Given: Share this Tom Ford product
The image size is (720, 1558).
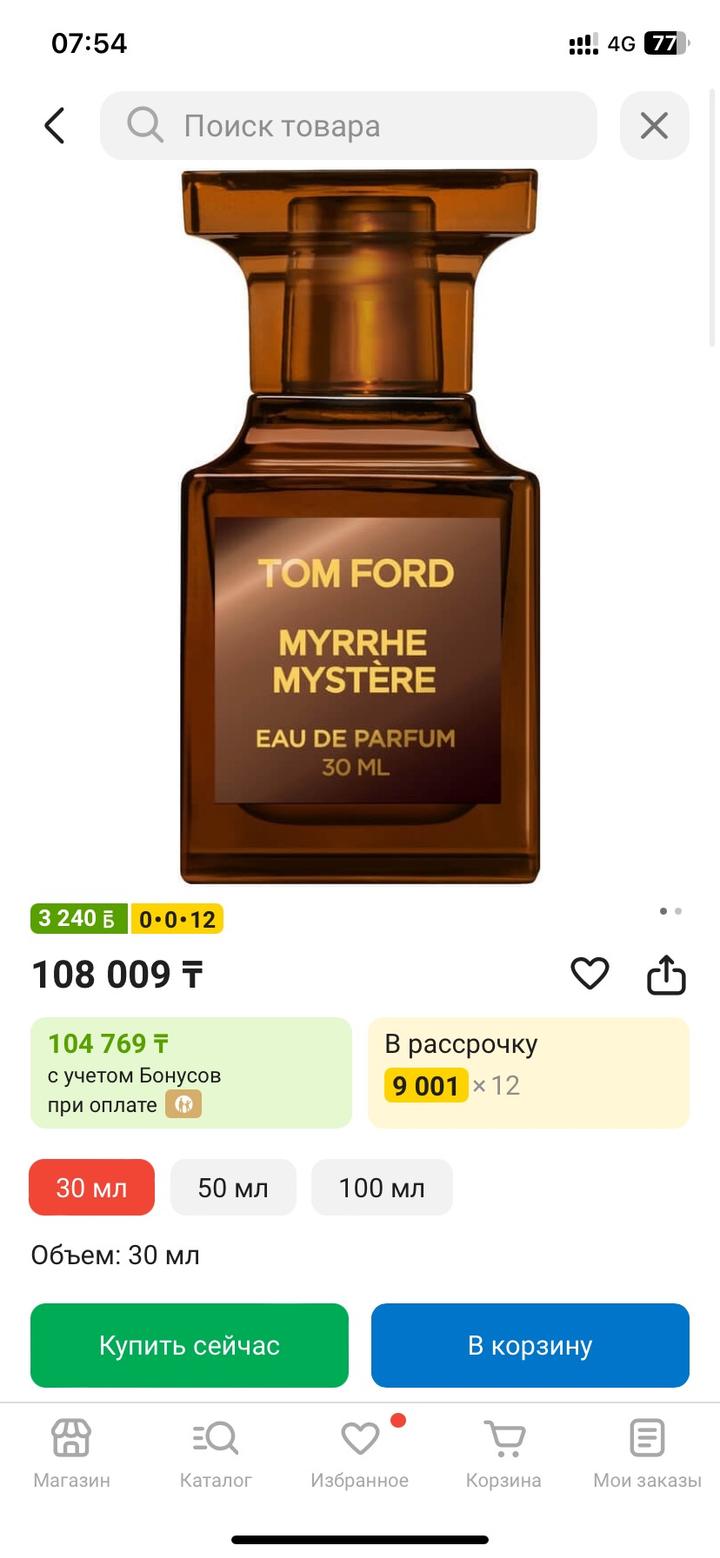Looking at the screenshot, I should 666,975.
